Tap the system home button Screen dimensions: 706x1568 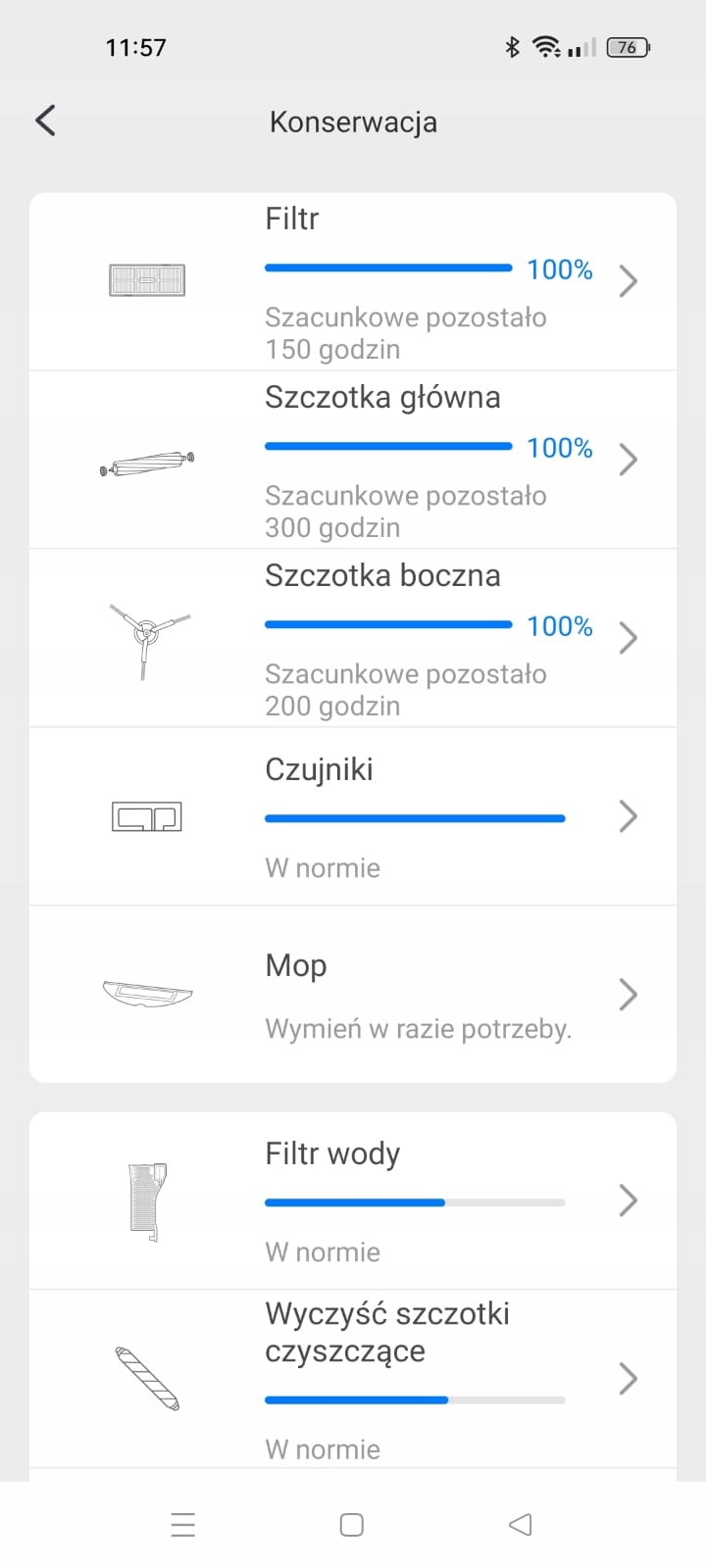(352, 1525)
